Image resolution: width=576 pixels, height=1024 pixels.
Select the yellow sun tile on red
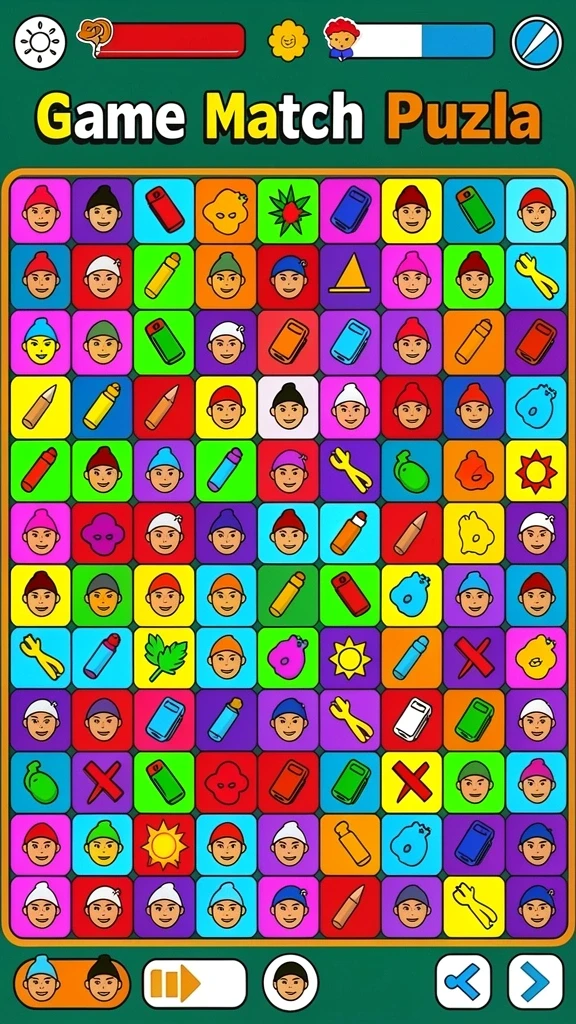pyautogui.click(x=164, y=844)
